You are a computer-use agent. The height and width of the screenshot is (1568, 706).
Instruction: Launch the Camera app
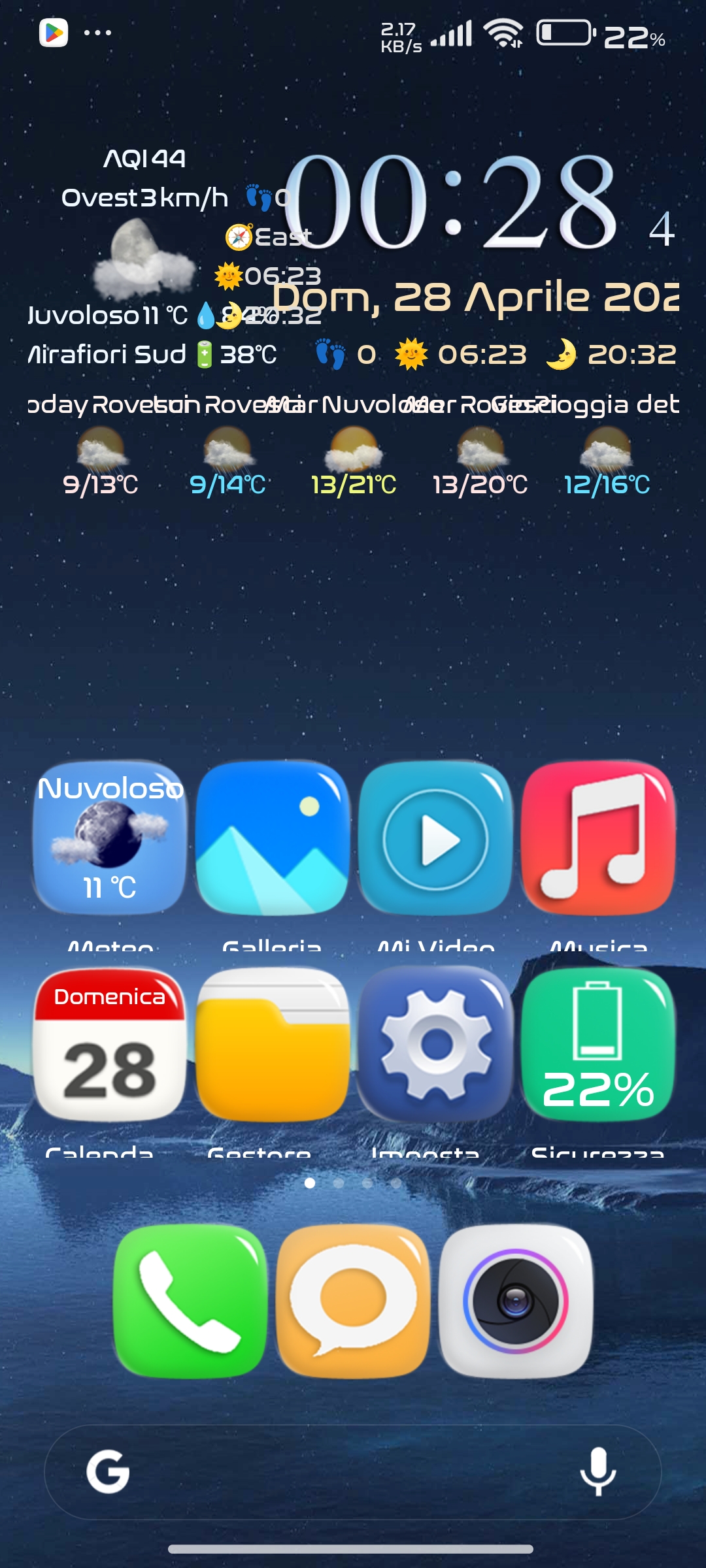pyautogui.click(x=516, y=1301)
